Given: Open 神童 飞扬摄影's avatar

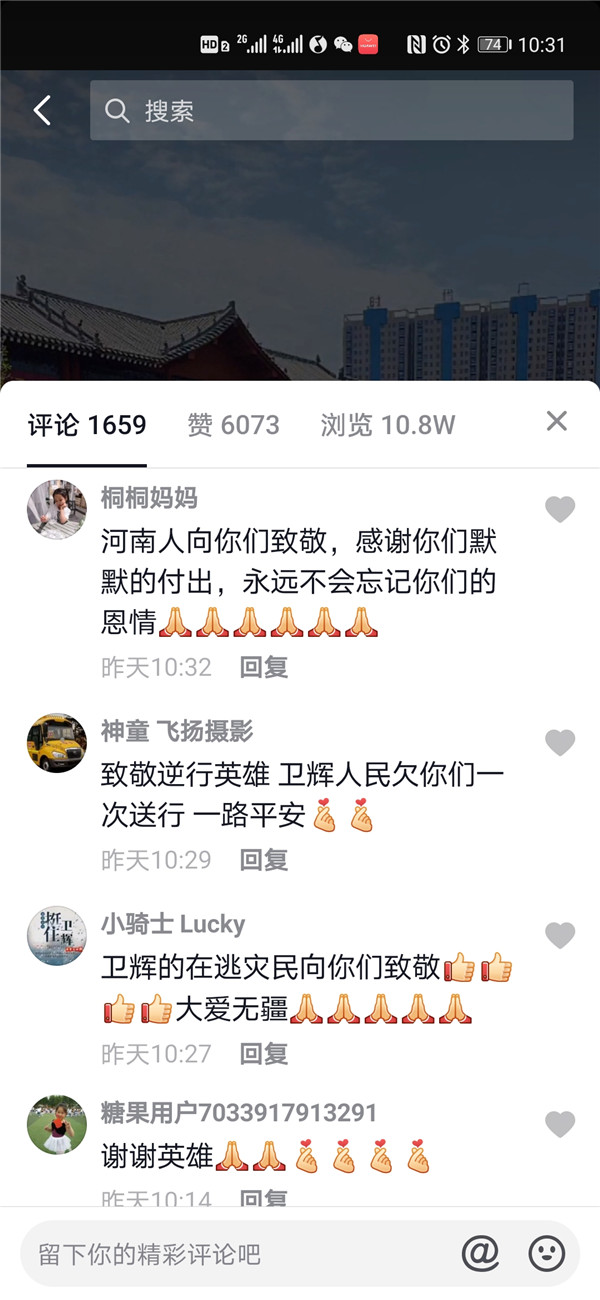Looking at the screenshot, I should point(56,743).
